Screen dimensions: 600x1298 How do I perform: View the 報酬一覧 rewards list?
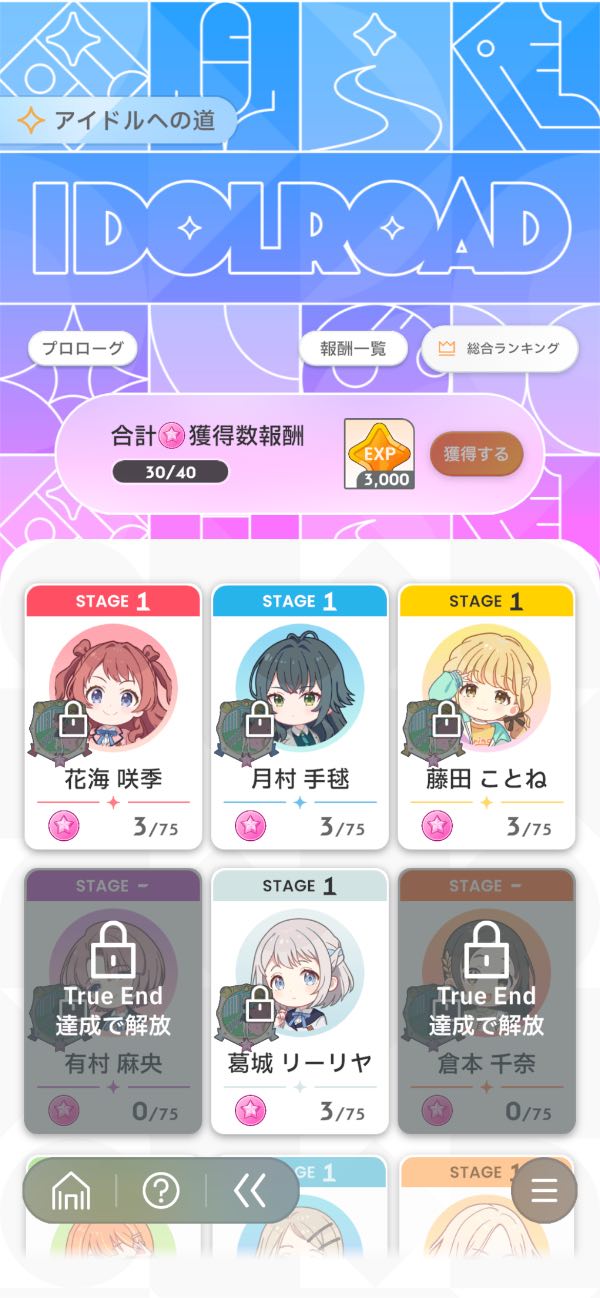click(354, 348)
